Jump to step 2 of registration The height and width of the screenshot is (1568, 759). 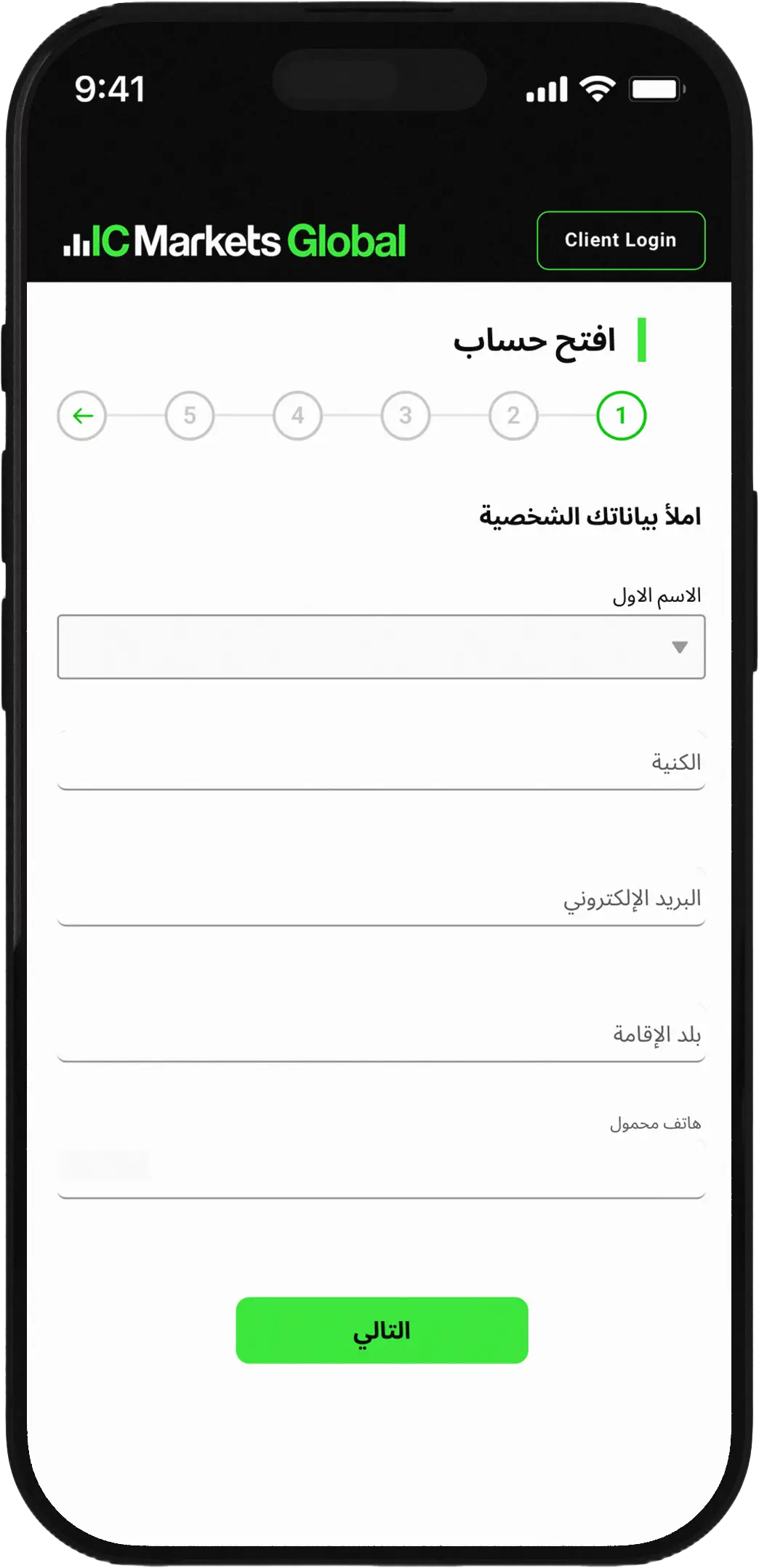pos(513,416)
